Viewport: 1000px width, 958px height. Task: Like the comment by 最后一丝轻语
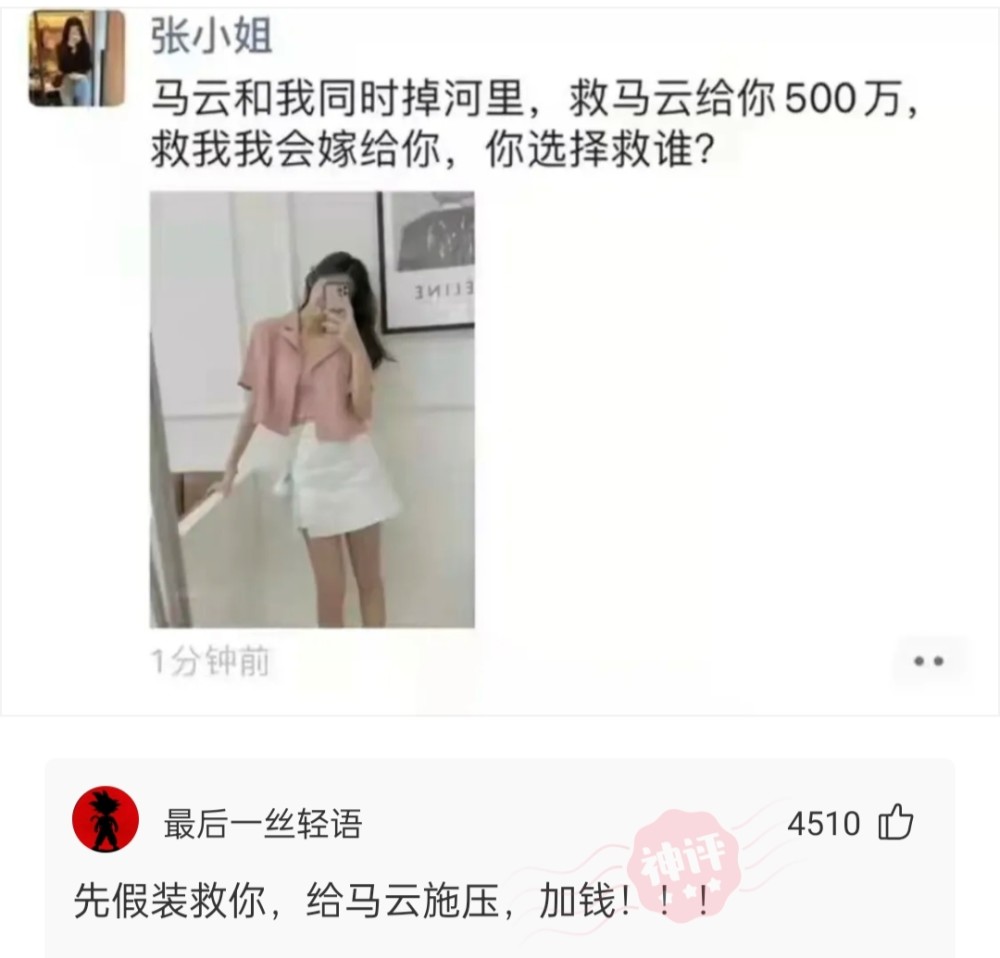pyautogui.click(x=895, y=823)
